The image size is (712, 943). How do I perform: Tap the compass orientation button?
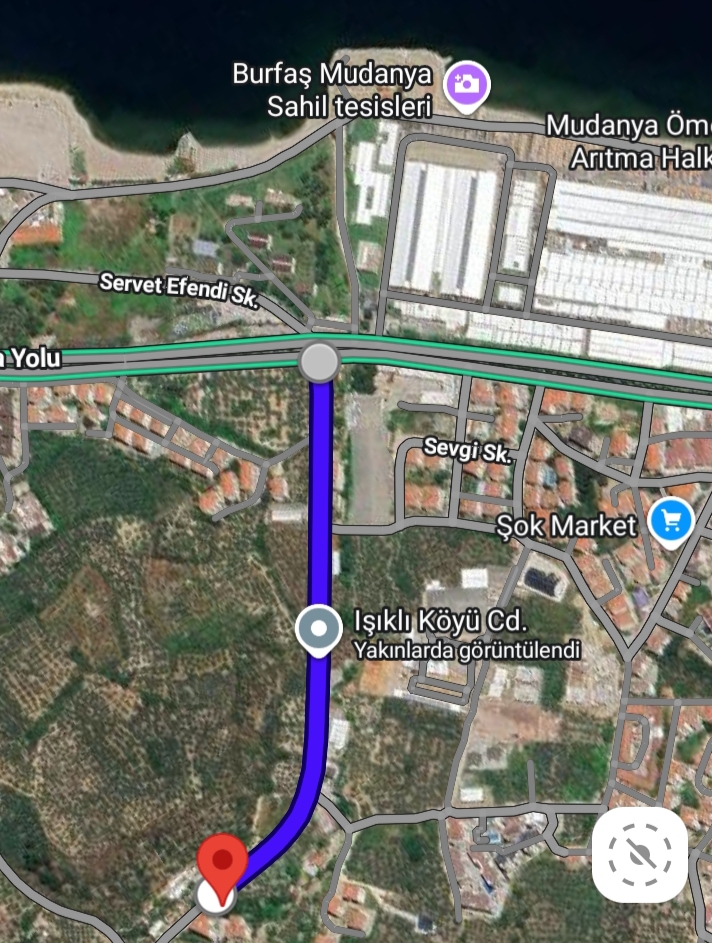(x=640, y=854)
